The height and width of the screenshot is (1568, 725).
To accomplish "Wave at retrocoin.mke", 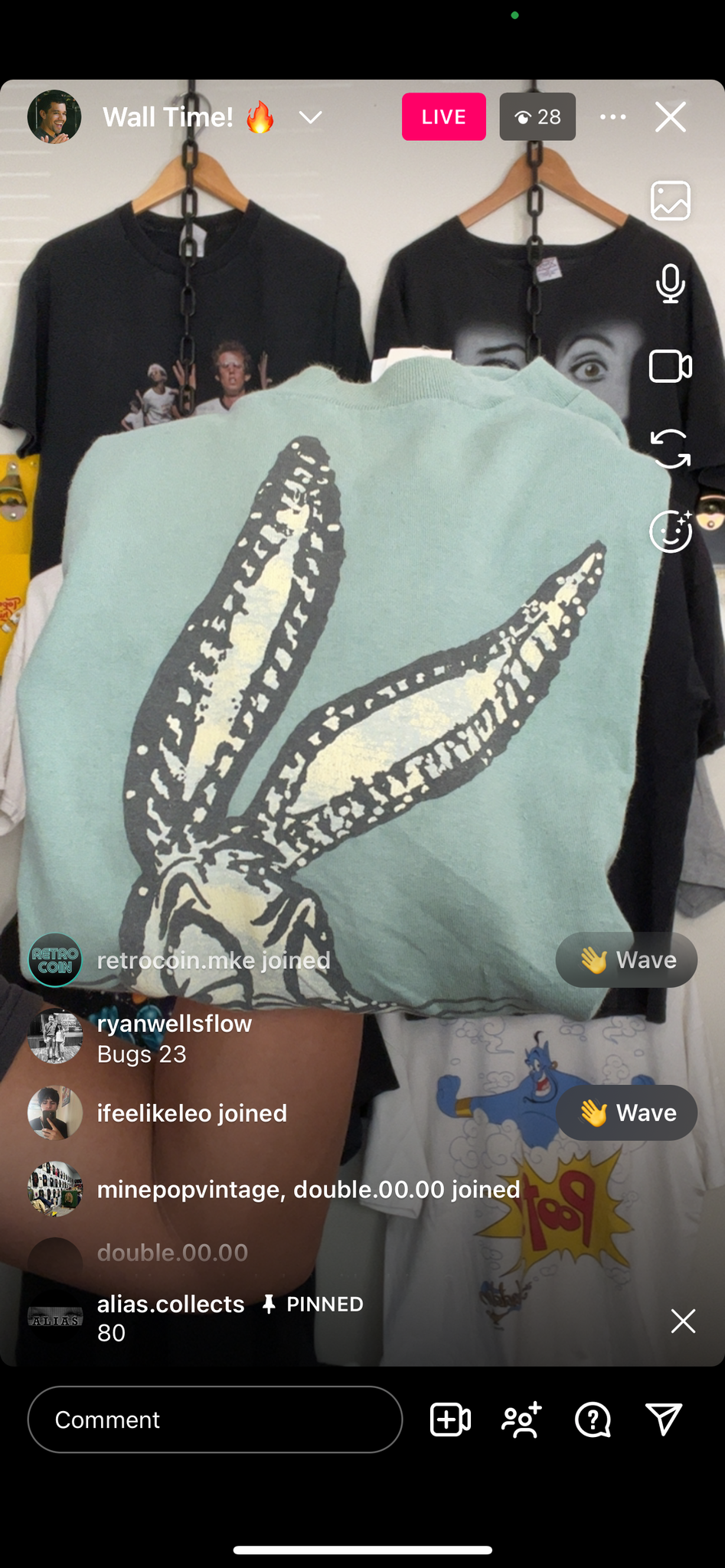I will [x=626, y=960].
